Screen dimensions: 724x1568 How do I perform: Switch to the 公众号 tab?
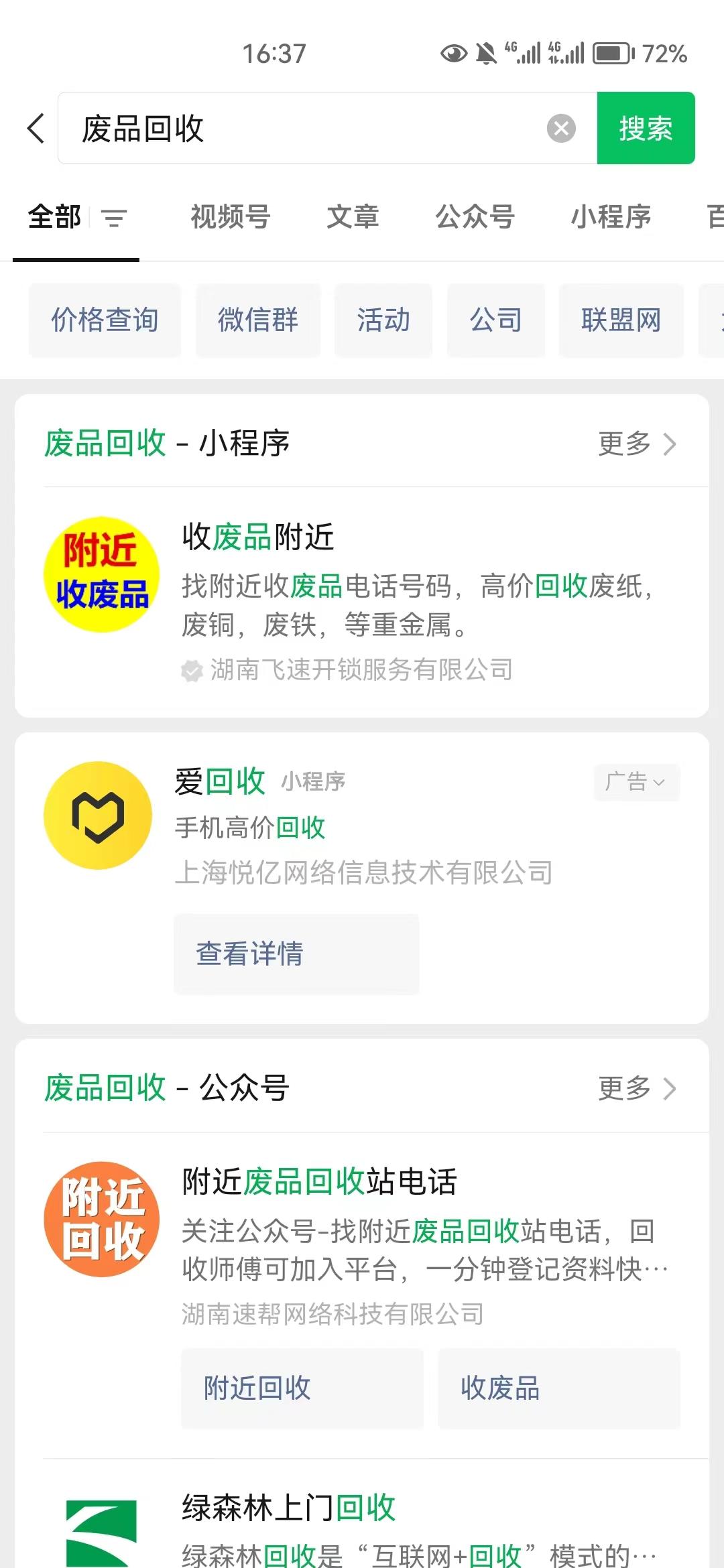475,217
